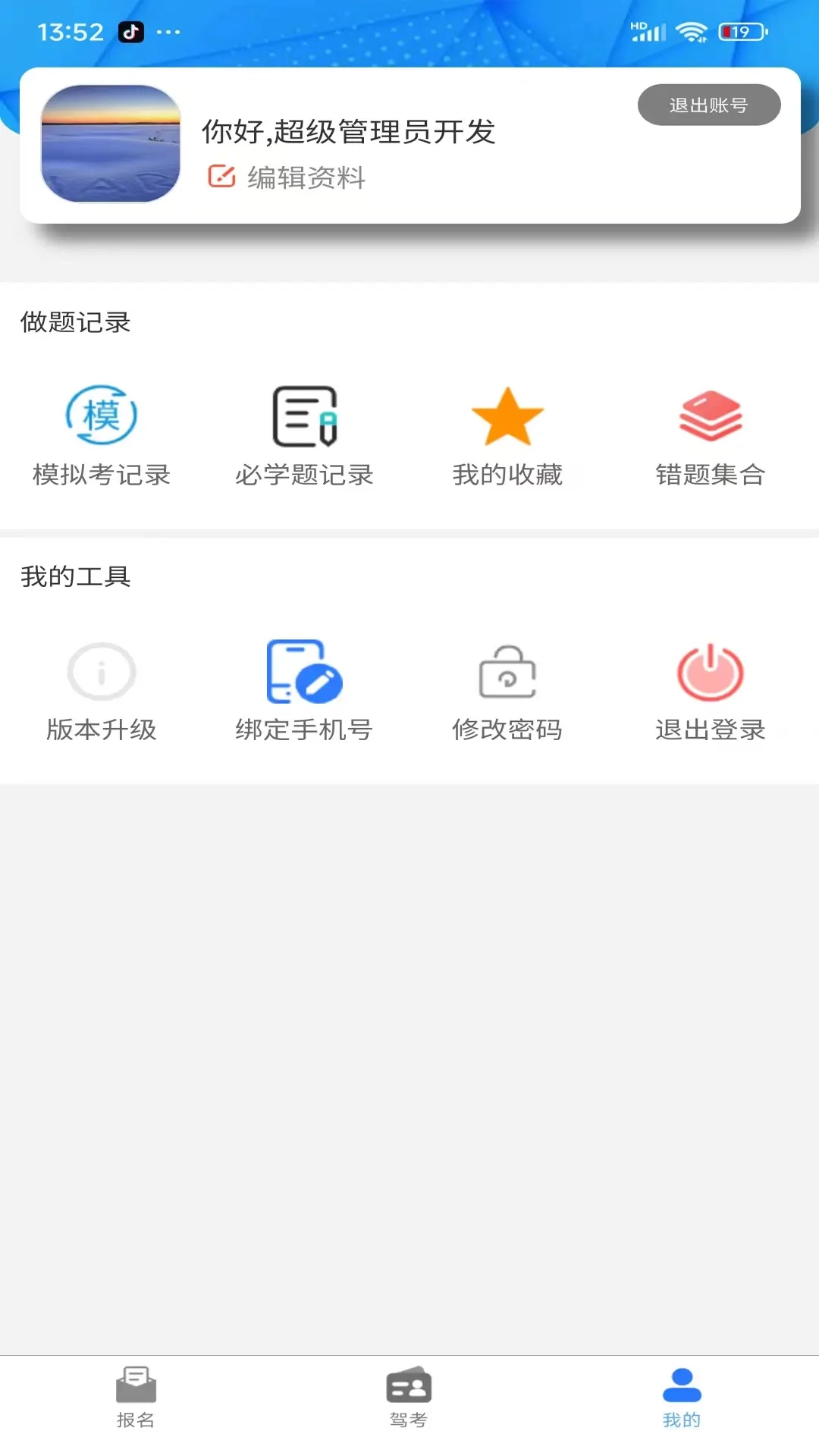This screenshot has height=1456, width=819.
Task: Tap the red 退出登录 power icon
Action: point(710,670)
